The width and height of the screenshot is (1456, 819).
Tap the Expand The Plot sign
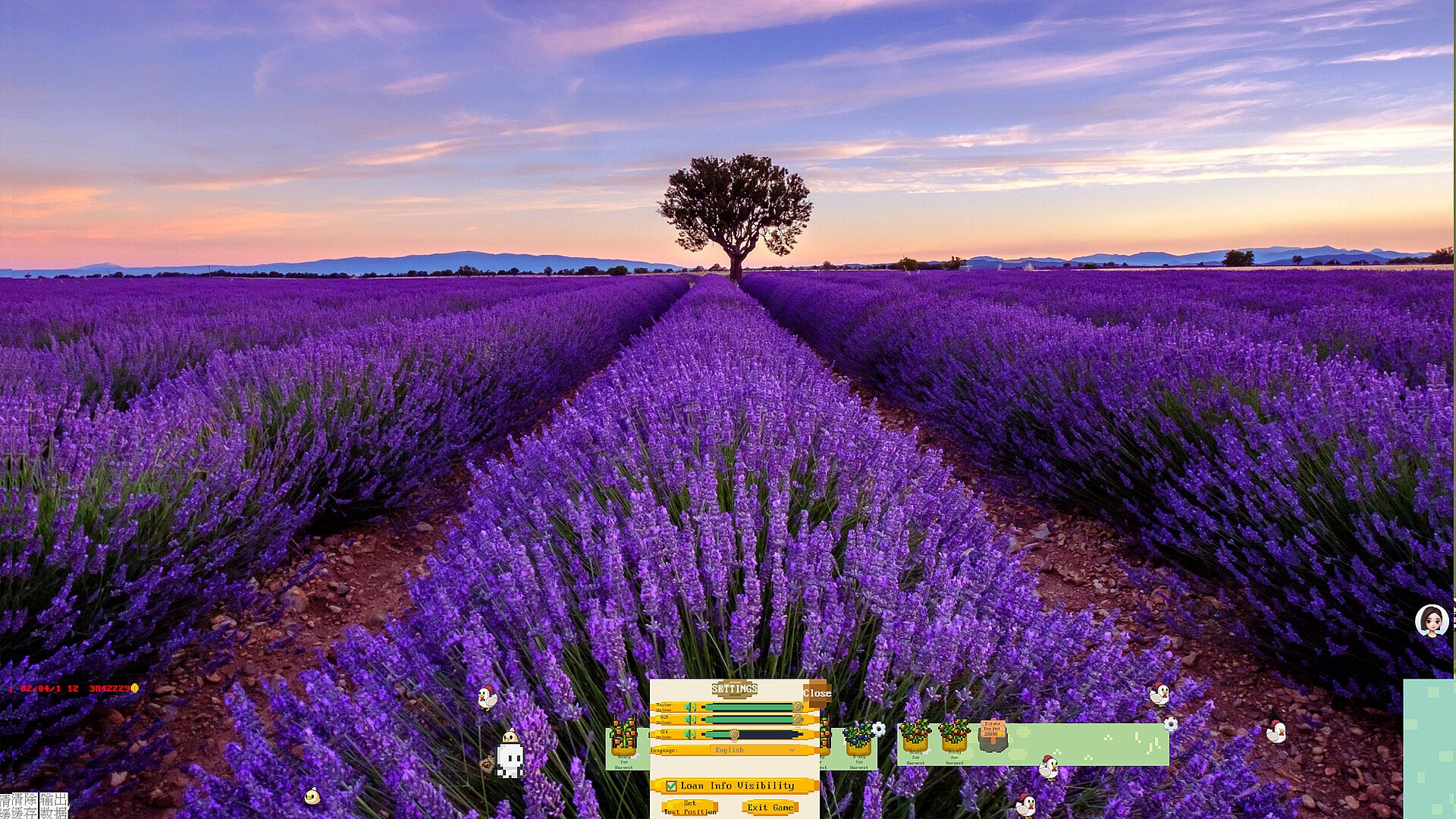[x=991, y=734]
